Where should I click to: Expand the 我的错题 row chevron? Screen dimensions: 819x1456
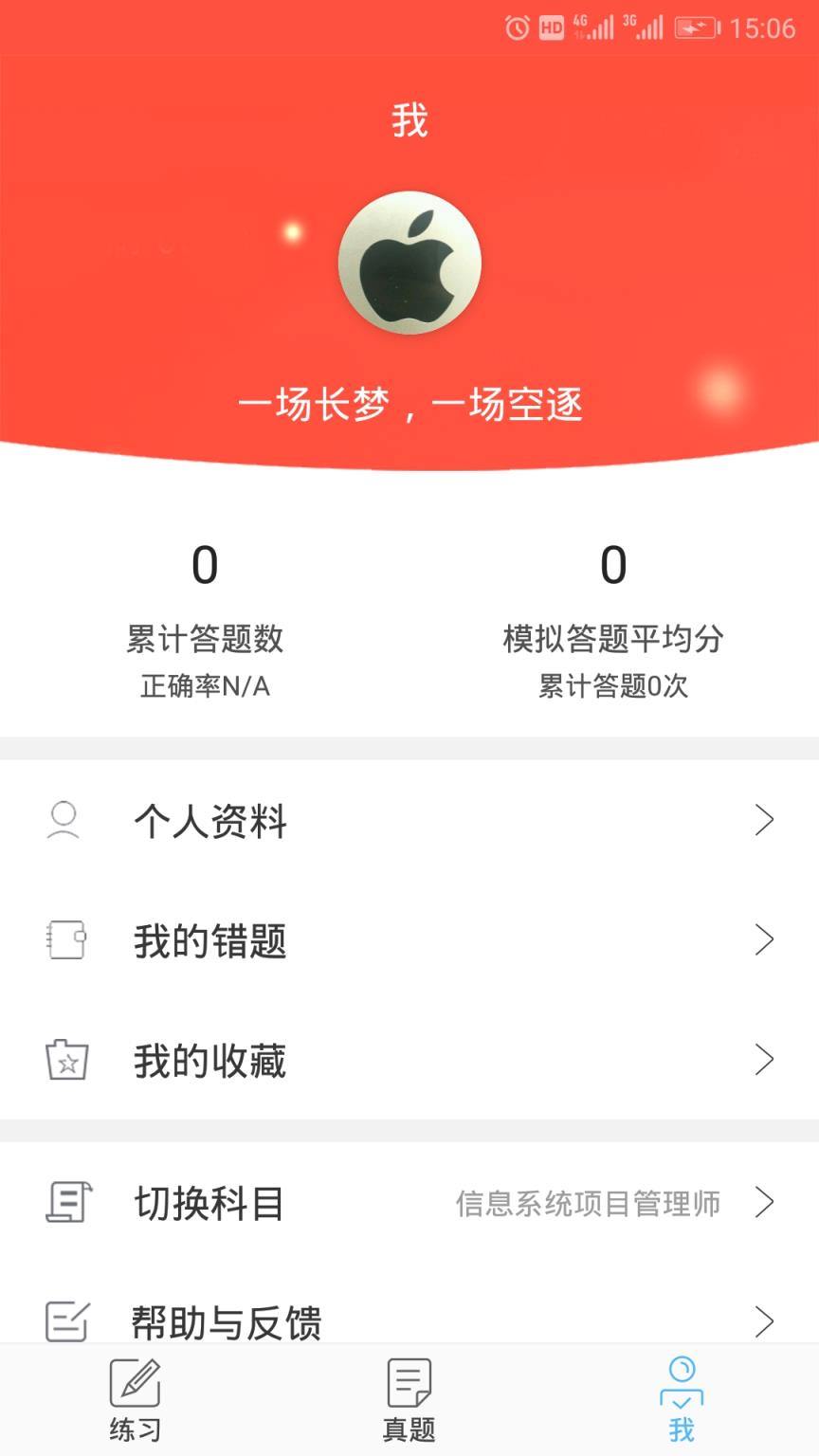tap(764, 939)
